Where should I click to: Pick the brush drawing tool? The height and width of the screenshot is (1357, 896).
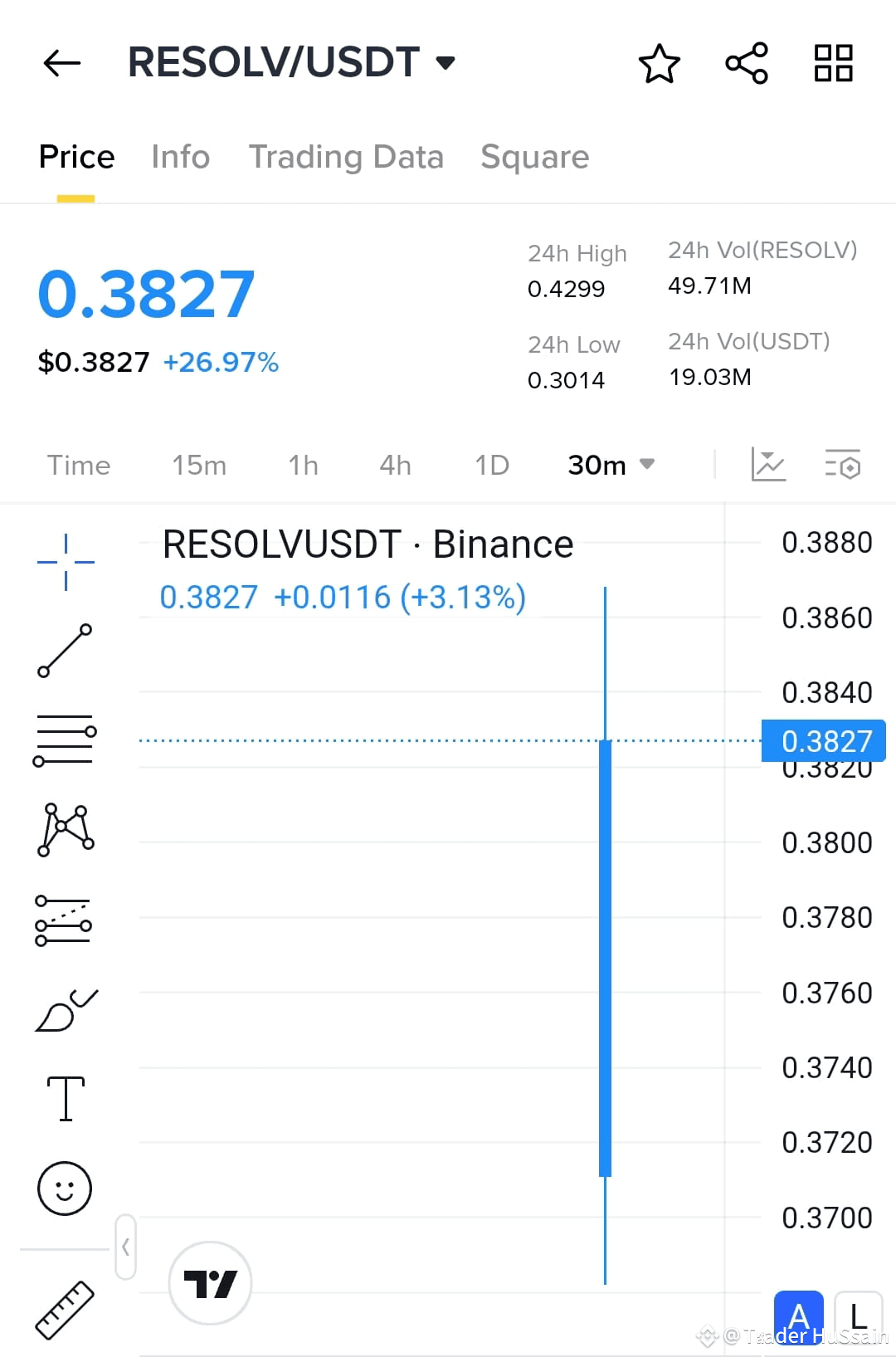point(65,1008)
